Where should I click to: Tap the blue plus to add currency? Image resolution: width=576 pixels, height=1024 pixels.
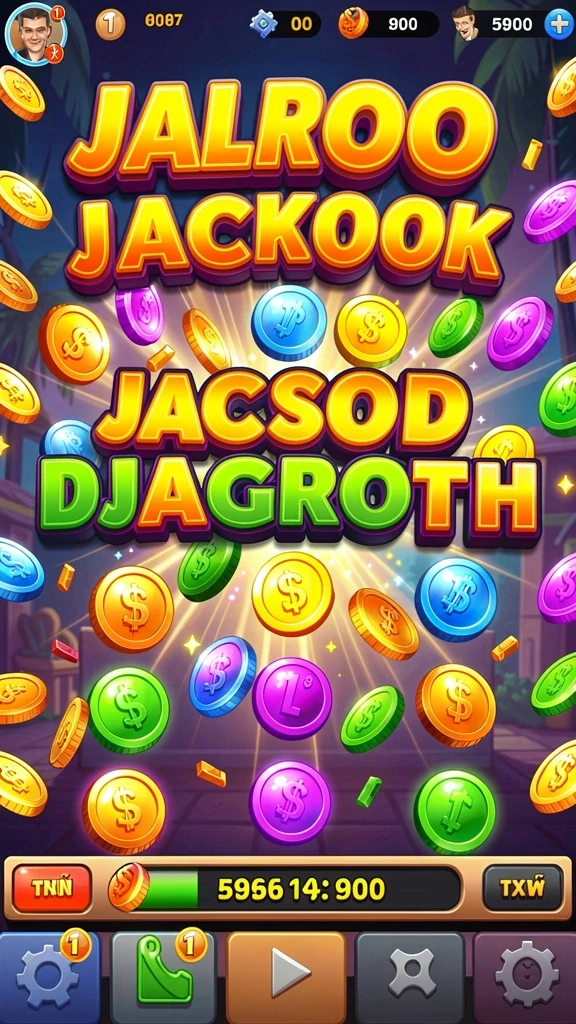pos(558,25)
